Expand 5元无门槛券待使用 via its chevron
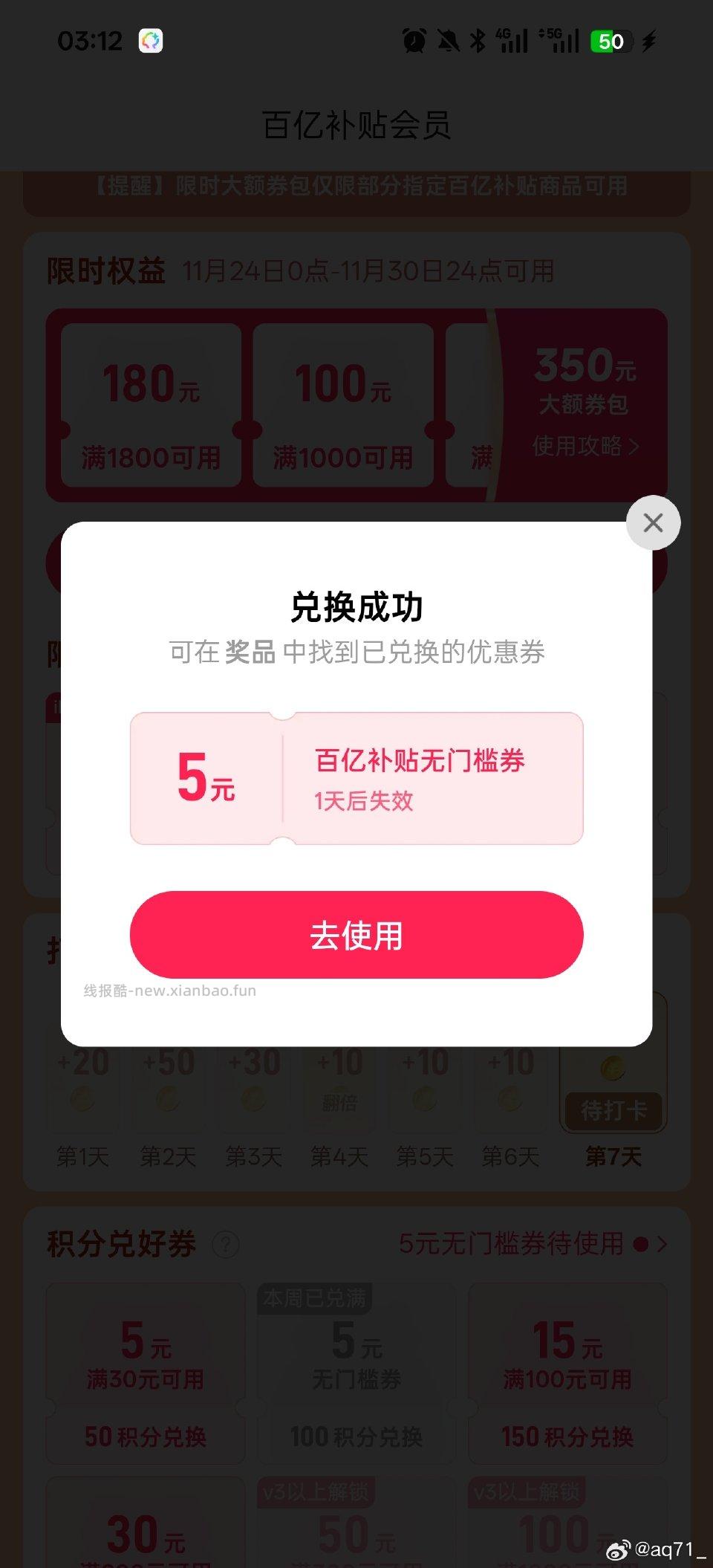The image size is (713, 1568). (662, 1245)
